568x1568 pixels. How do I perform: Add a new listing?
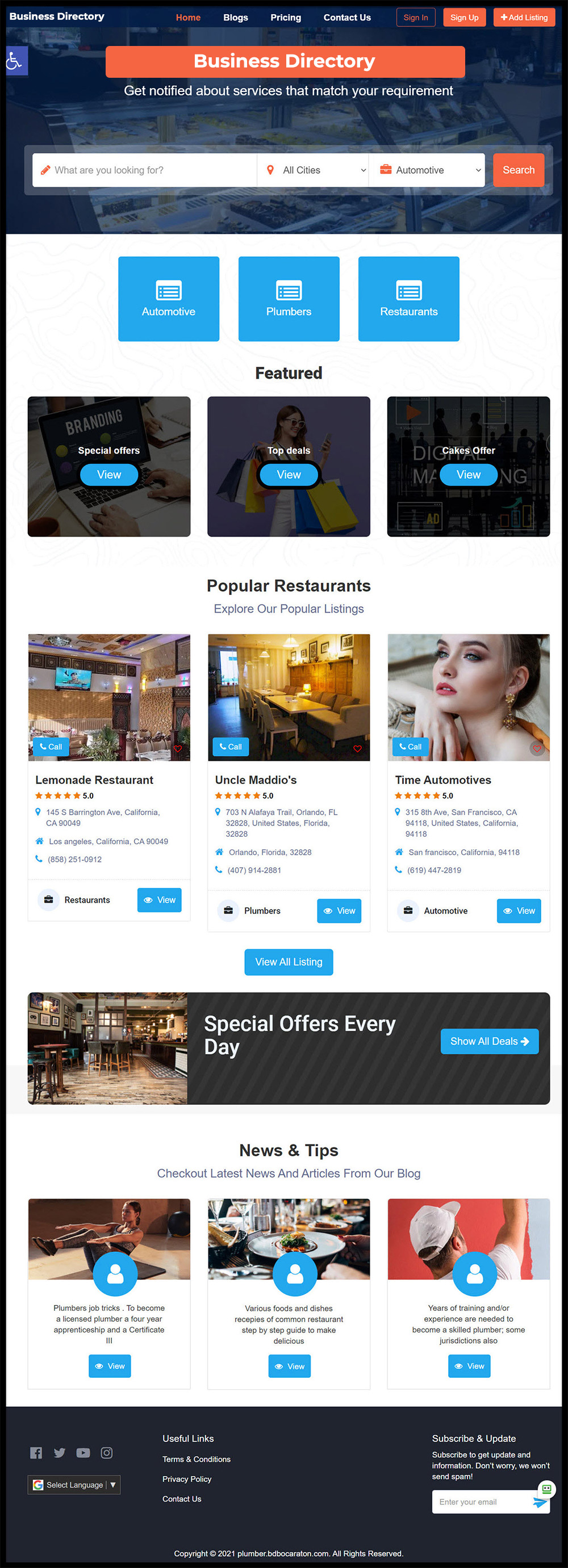pyautogui.click(x=524, y=18)
